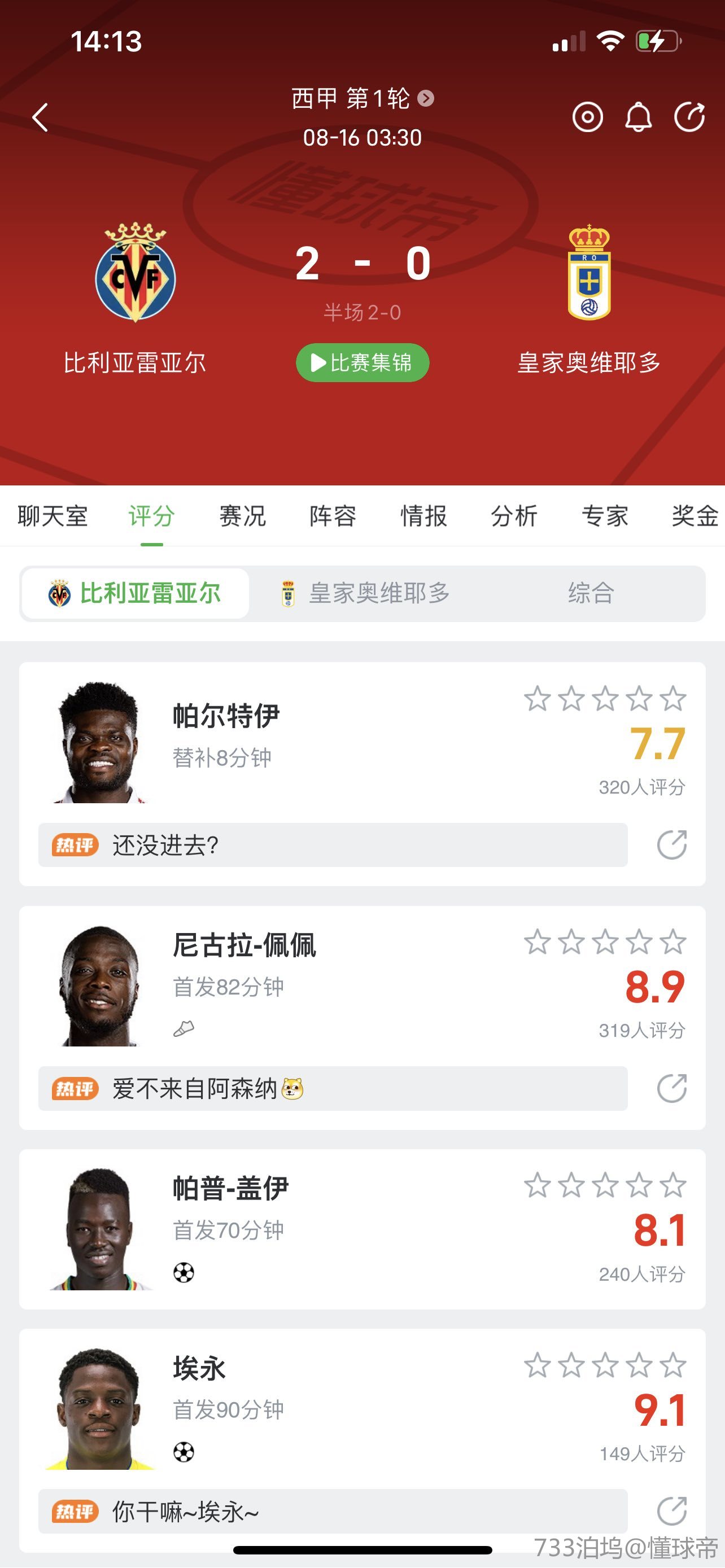Image resolution: width=725 pixels, height=1568 pixels.
Task: Share 尼古拉-佩佩's hot comment
Action: tap(671, 1088)
